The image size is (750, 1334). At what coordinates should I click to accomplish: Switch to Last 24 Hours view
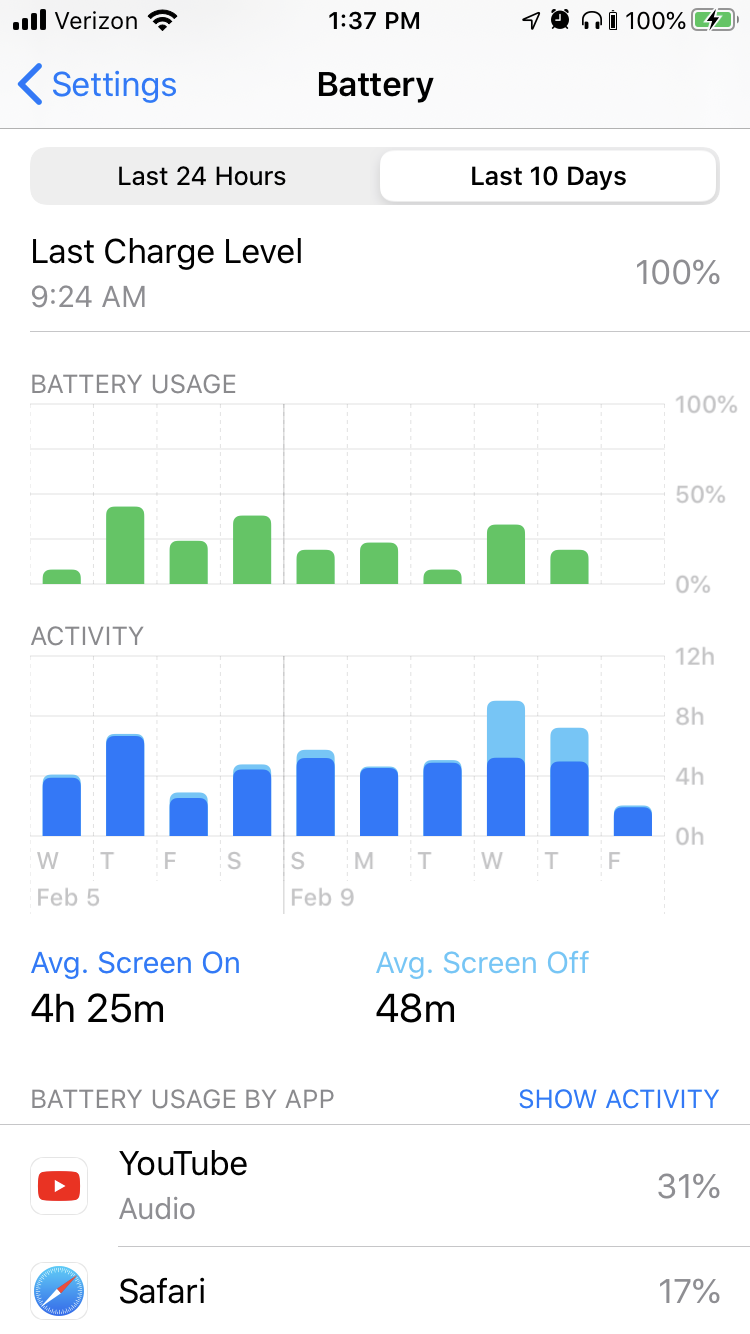click(x=203, y=177)
